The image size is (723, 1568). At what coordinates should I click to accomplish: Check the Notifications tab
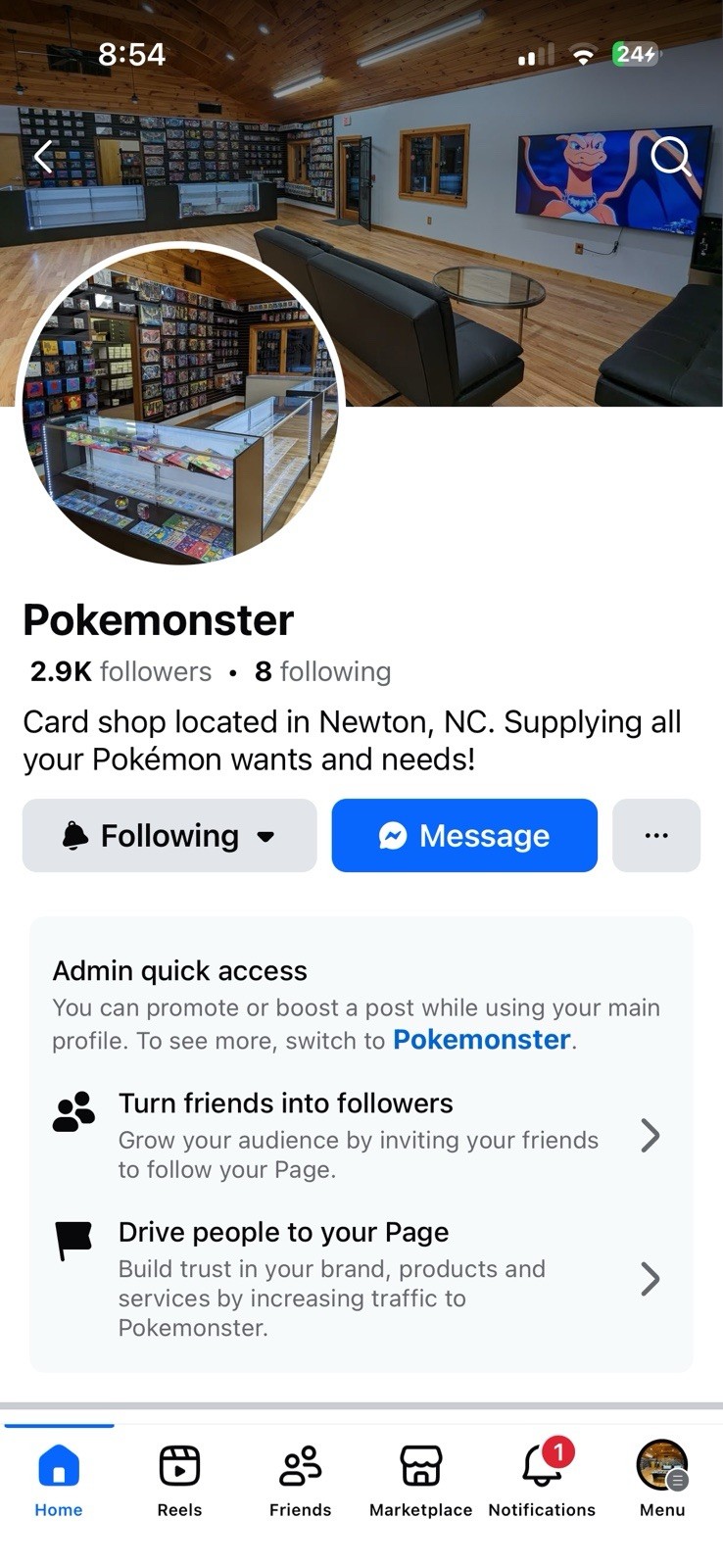(542, 1480)
